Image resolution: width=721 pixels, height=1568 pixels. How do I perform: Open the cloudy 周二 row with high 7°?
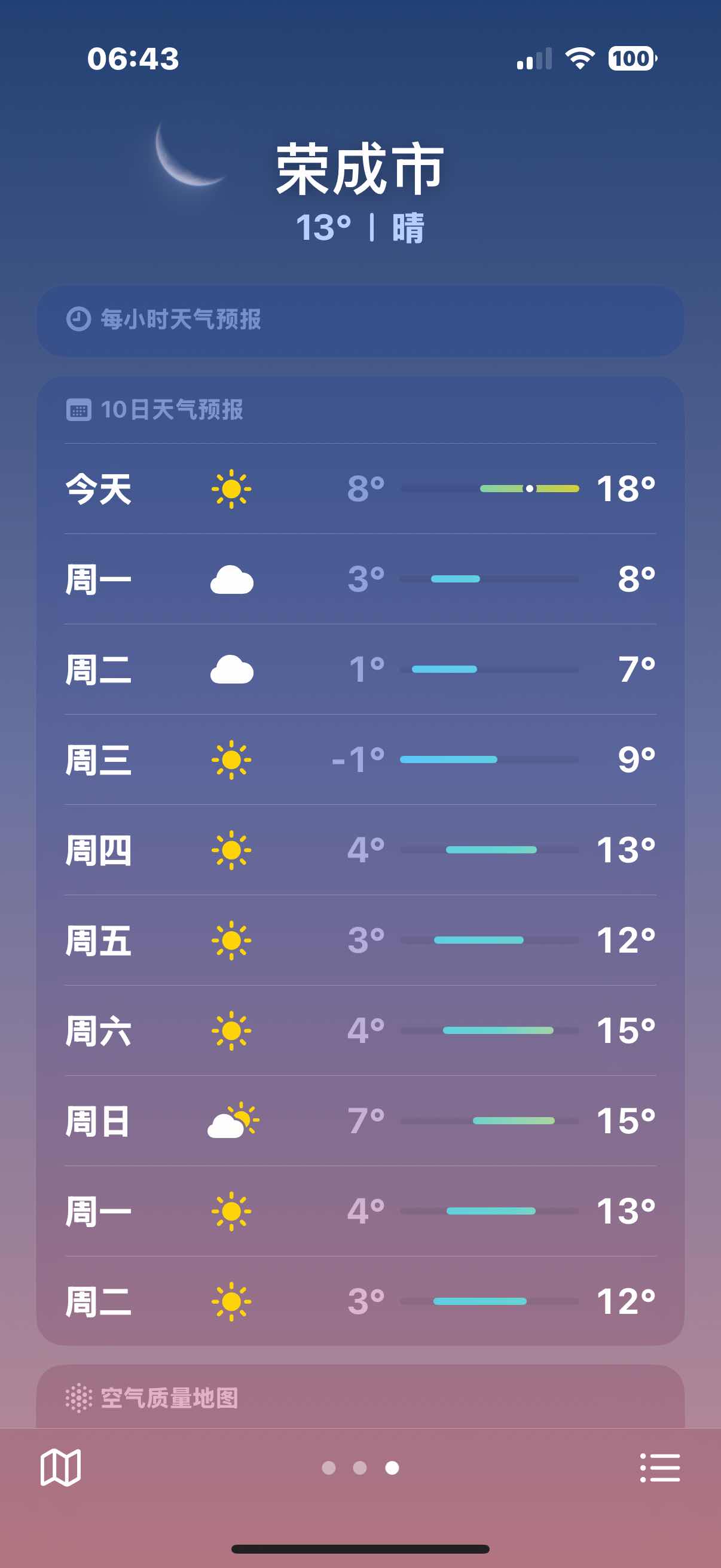tap(360, 669)
